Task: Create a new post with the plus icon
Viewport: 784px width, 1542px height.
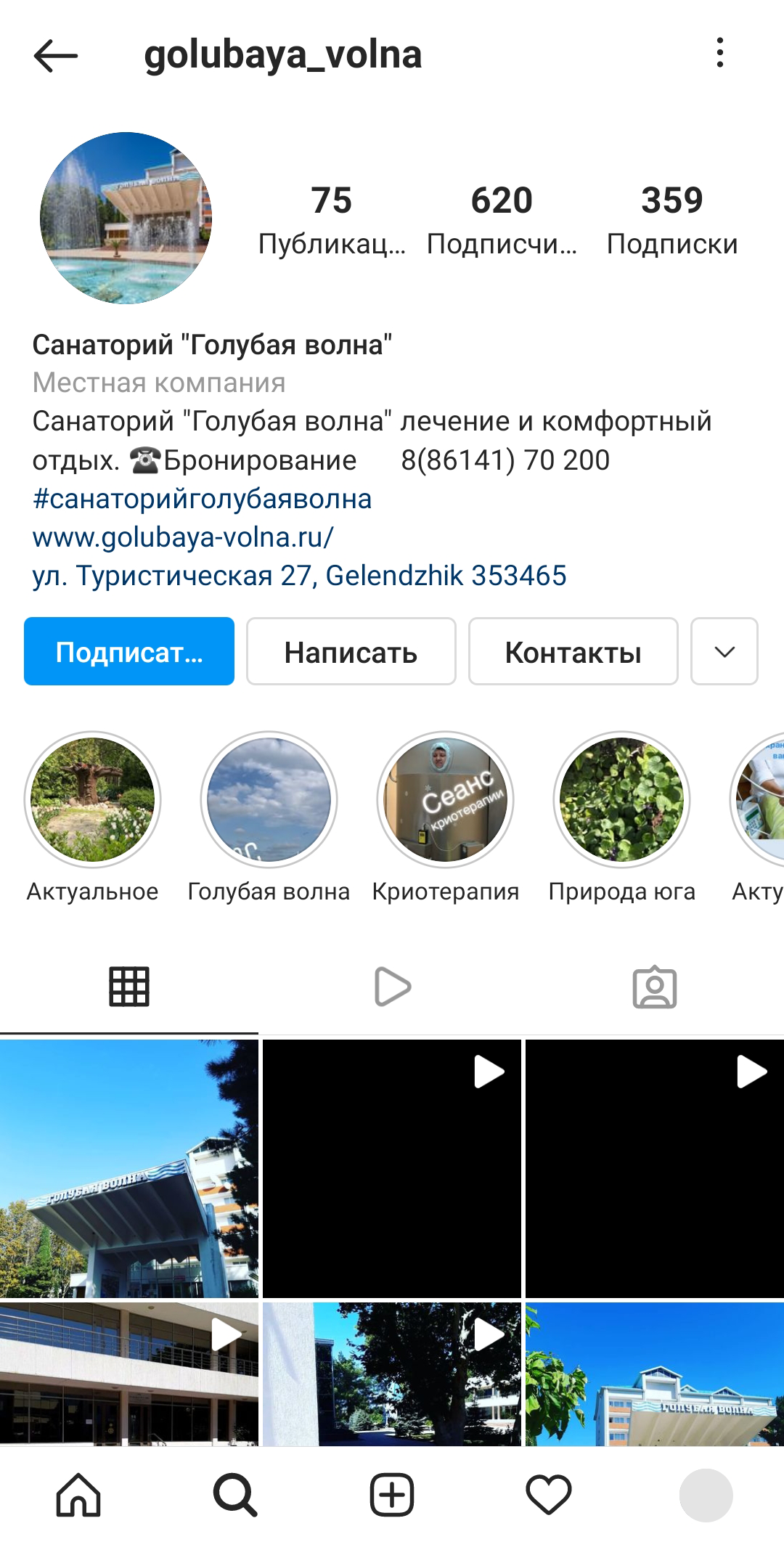Action: point(392,1495)
